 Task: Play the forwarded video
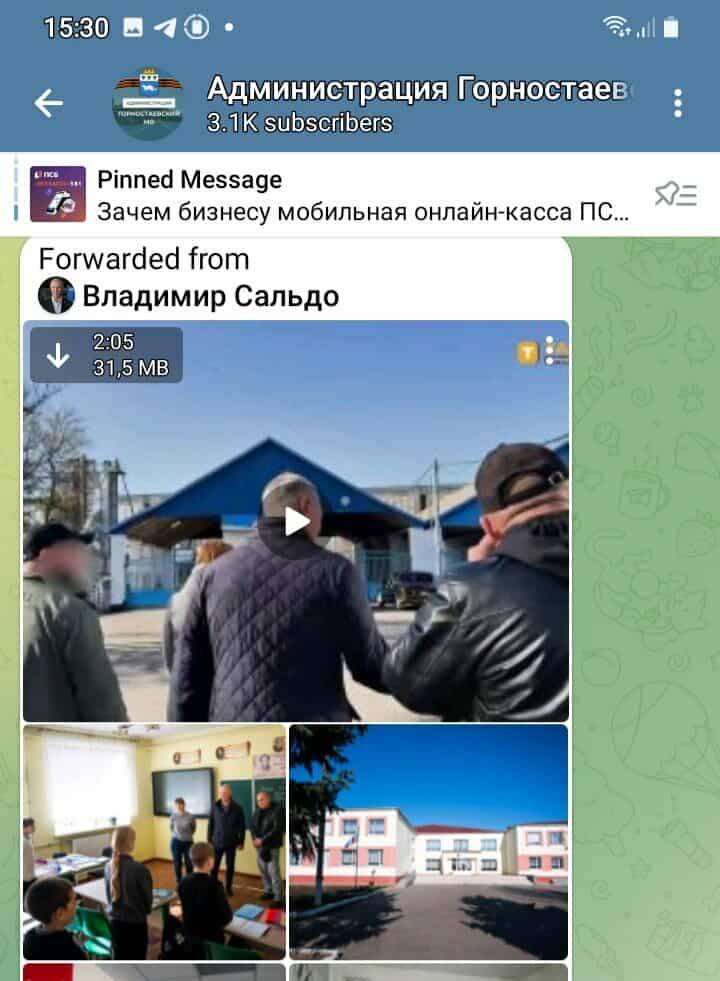click(x=296, y=521)
